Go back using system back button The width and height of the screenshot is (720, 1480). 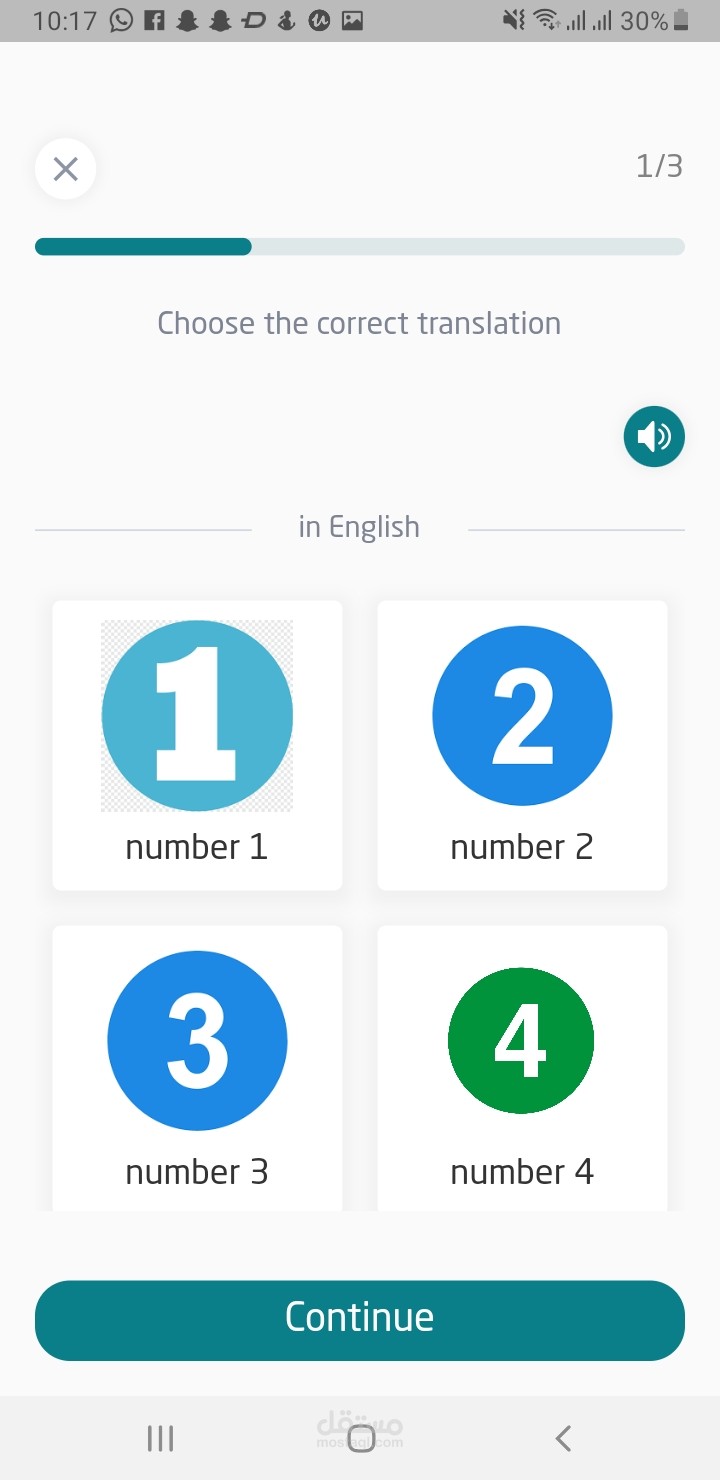point(563,1439)
